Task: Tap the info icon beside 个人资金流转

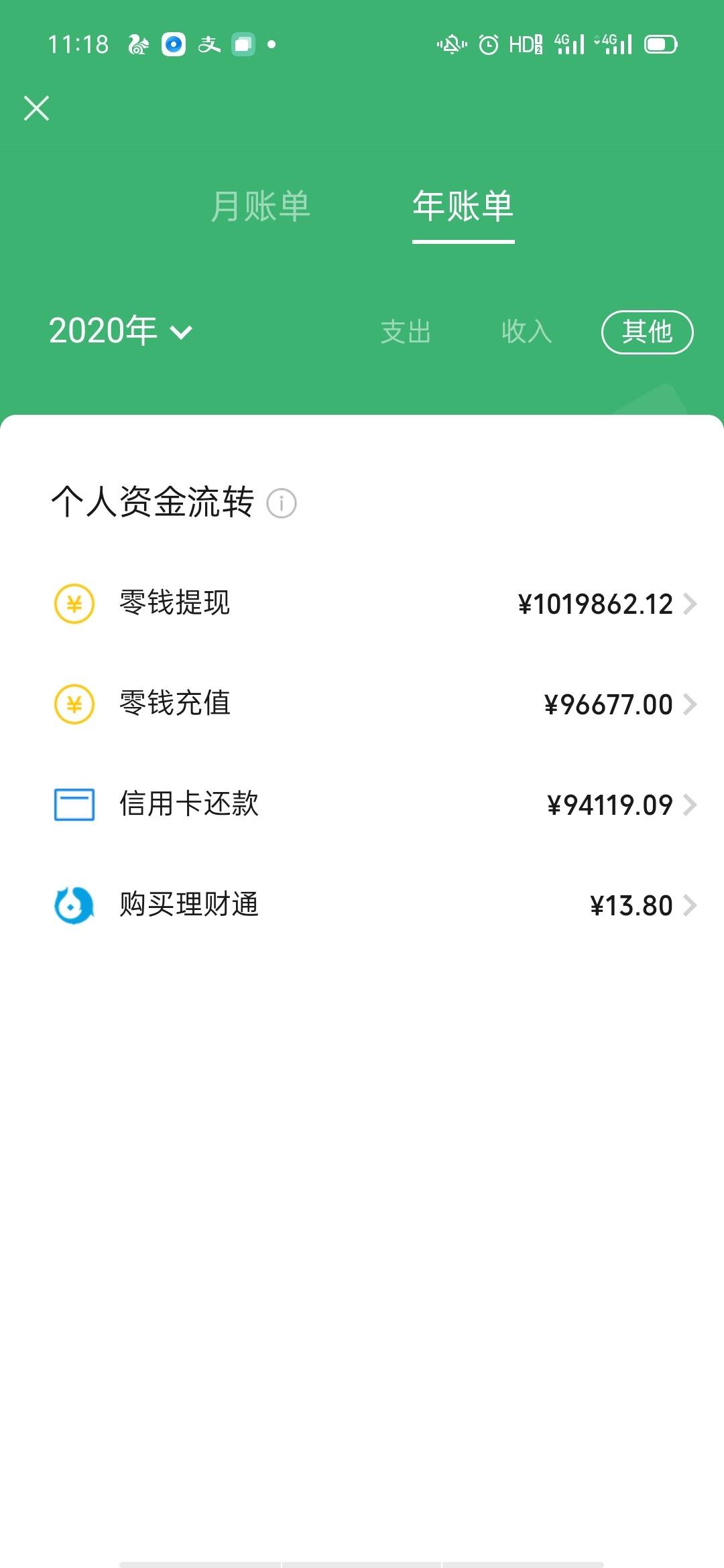Action: pos(282,505)
